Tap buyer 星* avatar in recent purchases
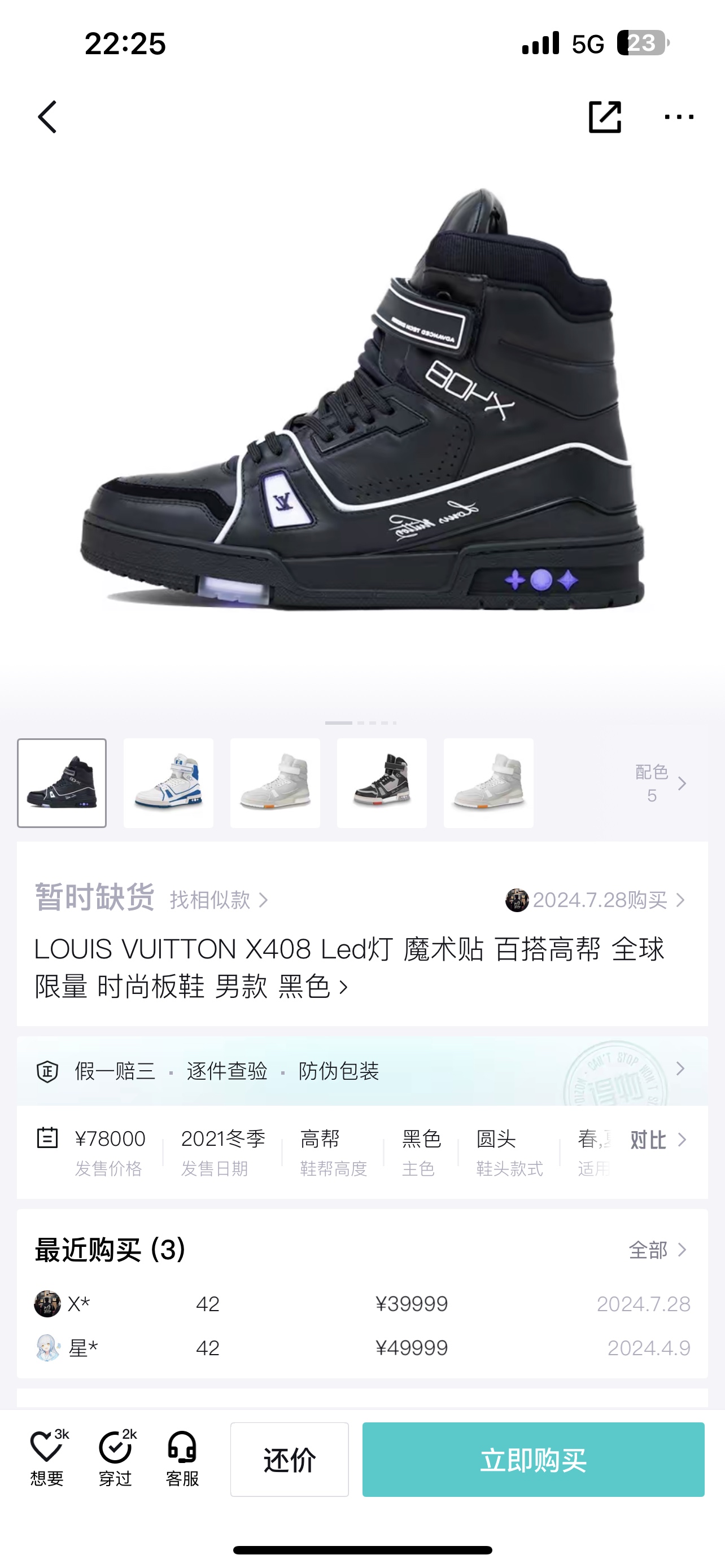Image resolution: width=725 pixels, height=1568 pixels. coord(47,1348)
